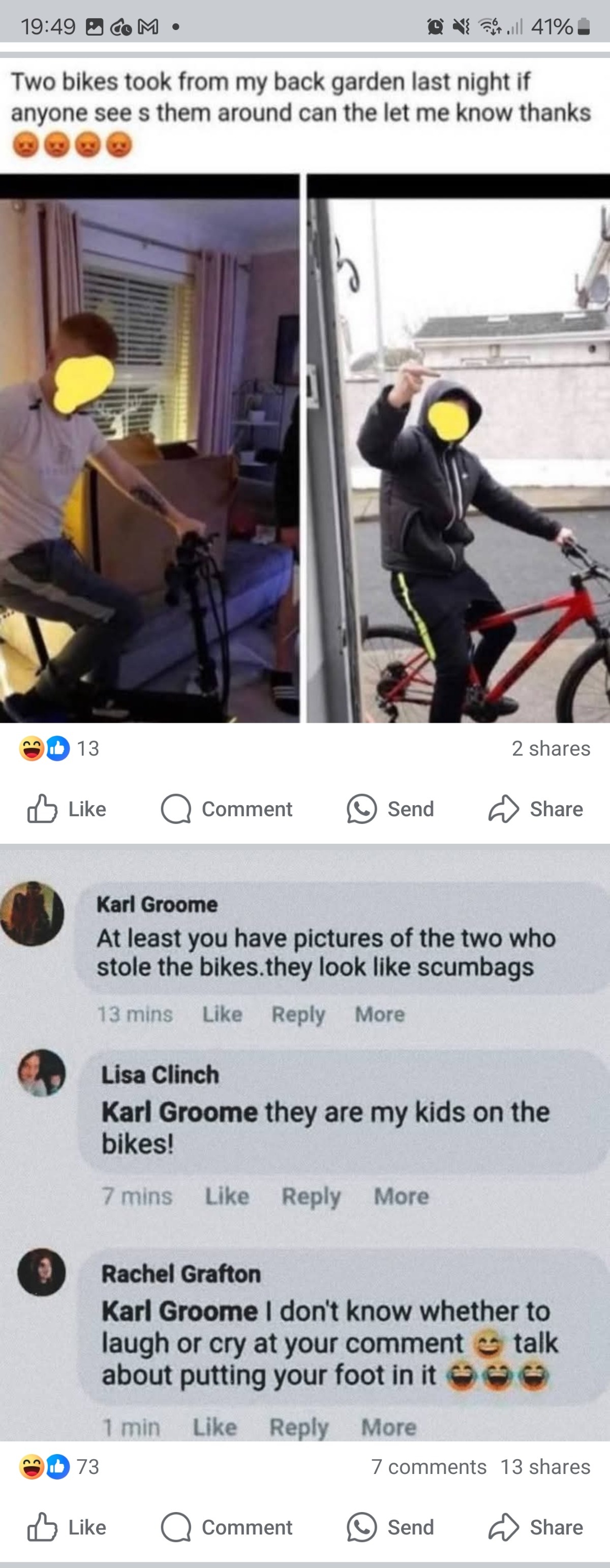See who made the 13 shares
610x1568 pixels.
coord(545,1466)
